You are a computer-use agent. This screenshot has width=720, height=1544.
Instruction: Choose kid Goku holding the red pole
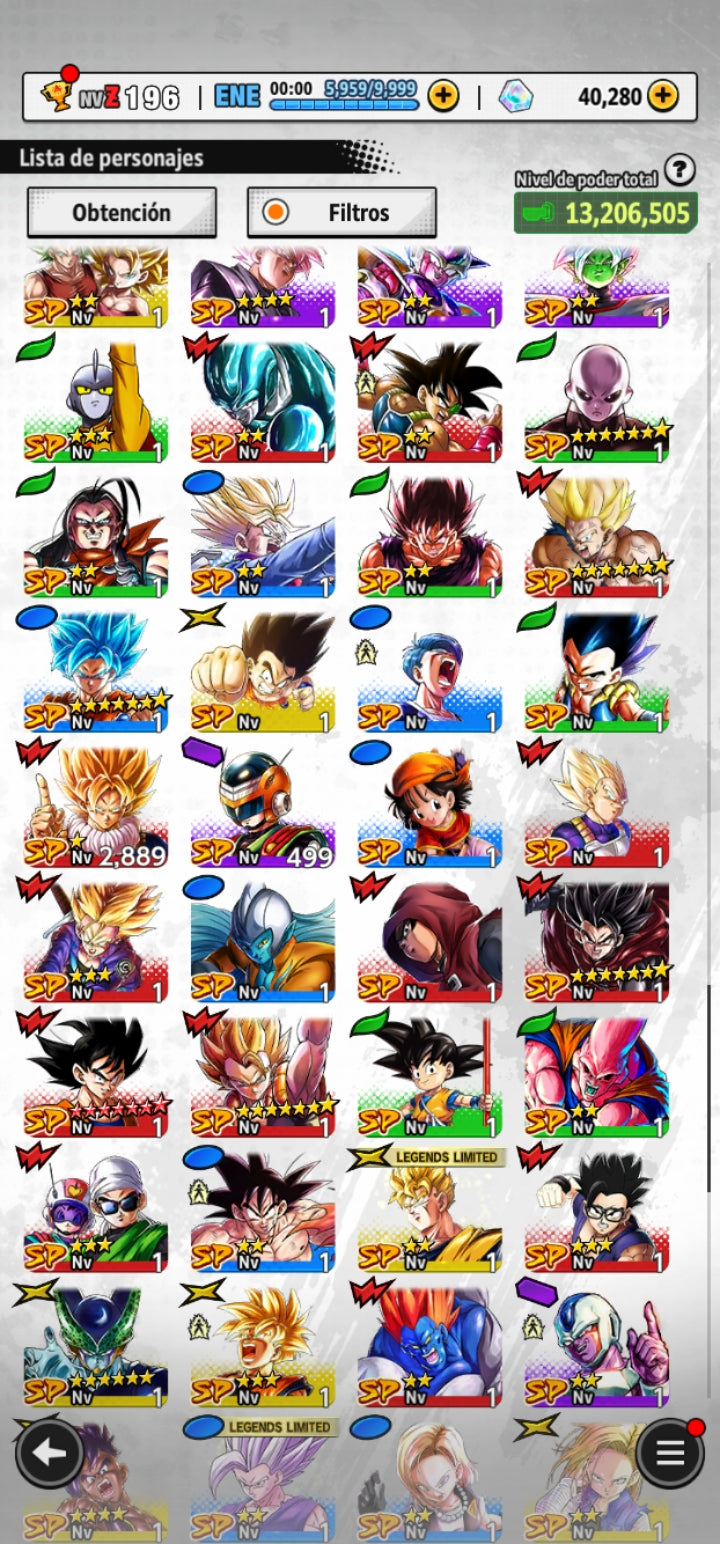(430, 1077)
